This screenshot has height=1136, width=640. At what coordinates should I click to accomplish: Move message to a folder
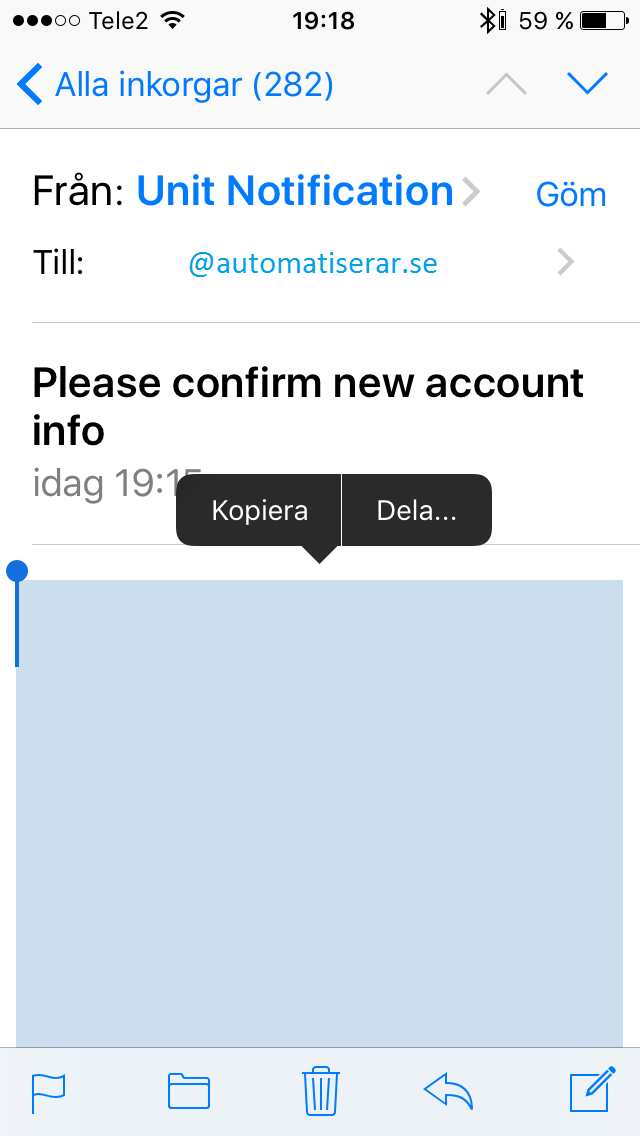189,1090
